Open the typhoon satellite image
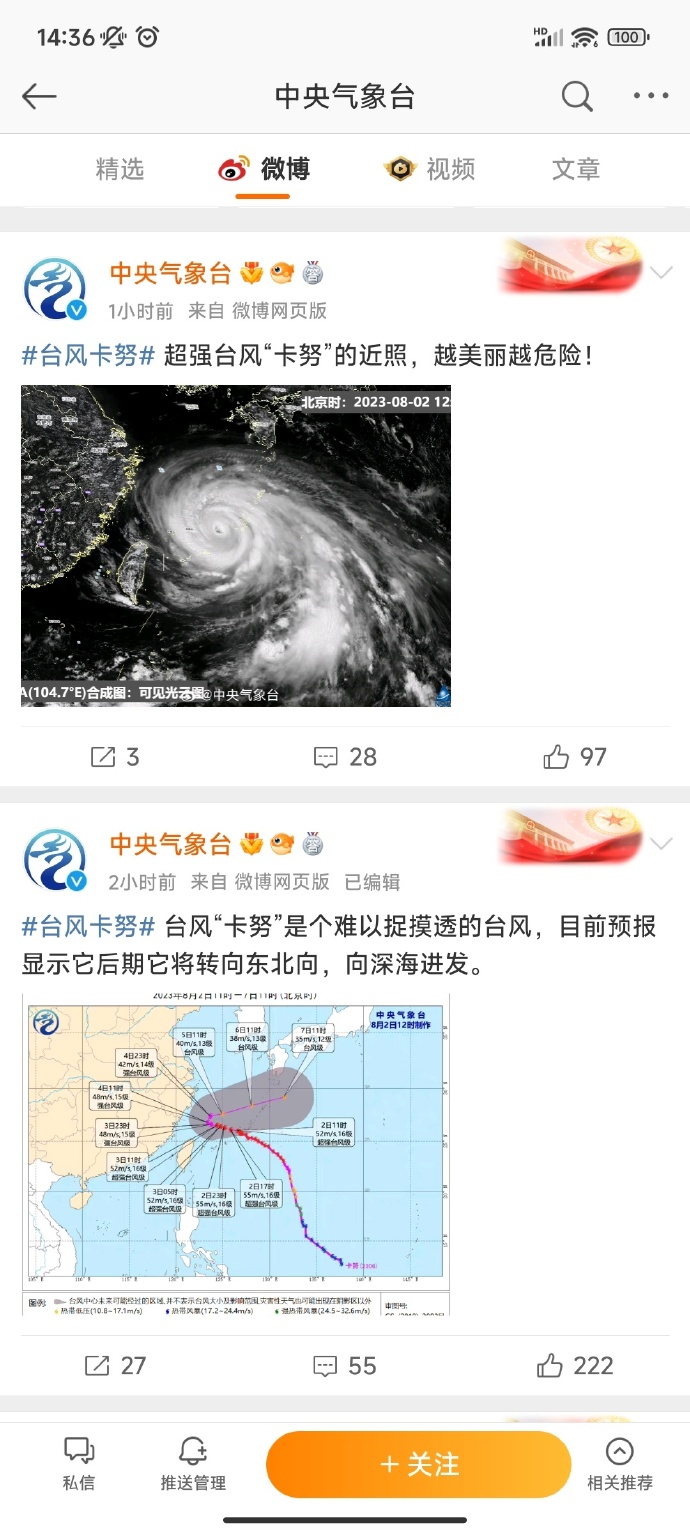Screen dimensions: 690x1533 [236, 545]
